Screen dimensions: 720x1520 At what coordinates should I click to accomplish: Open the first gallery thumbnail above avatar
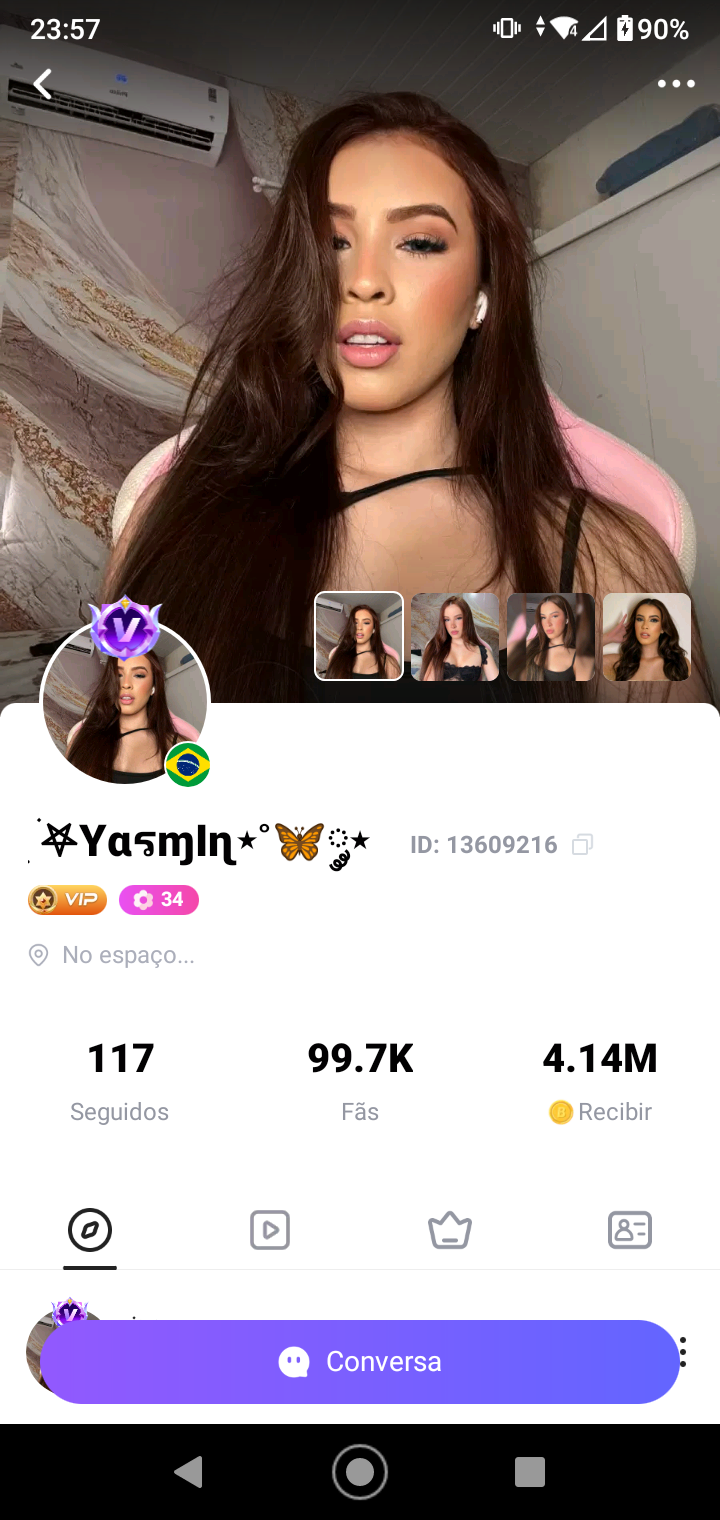(x=358, y=636)
